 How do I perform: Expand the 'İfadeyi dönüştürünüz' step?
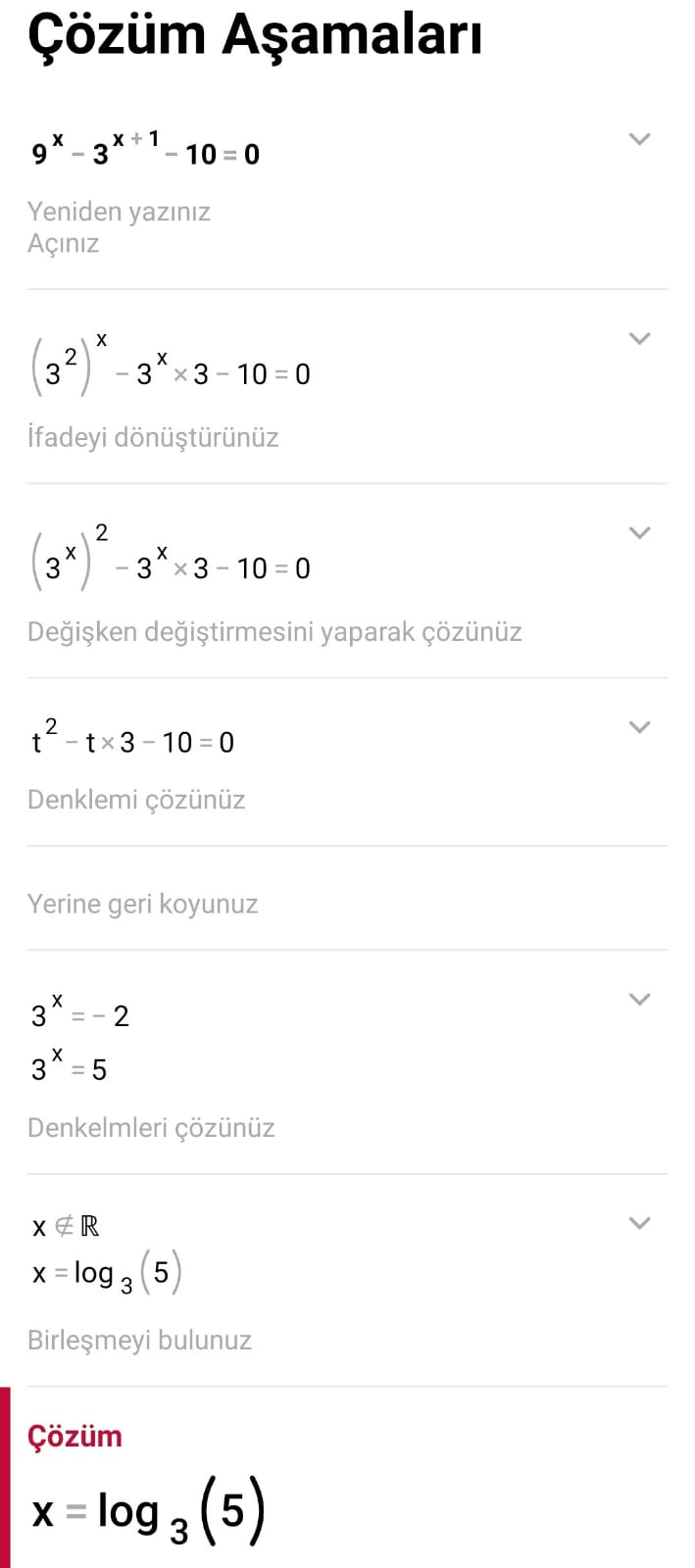point(639,339)
